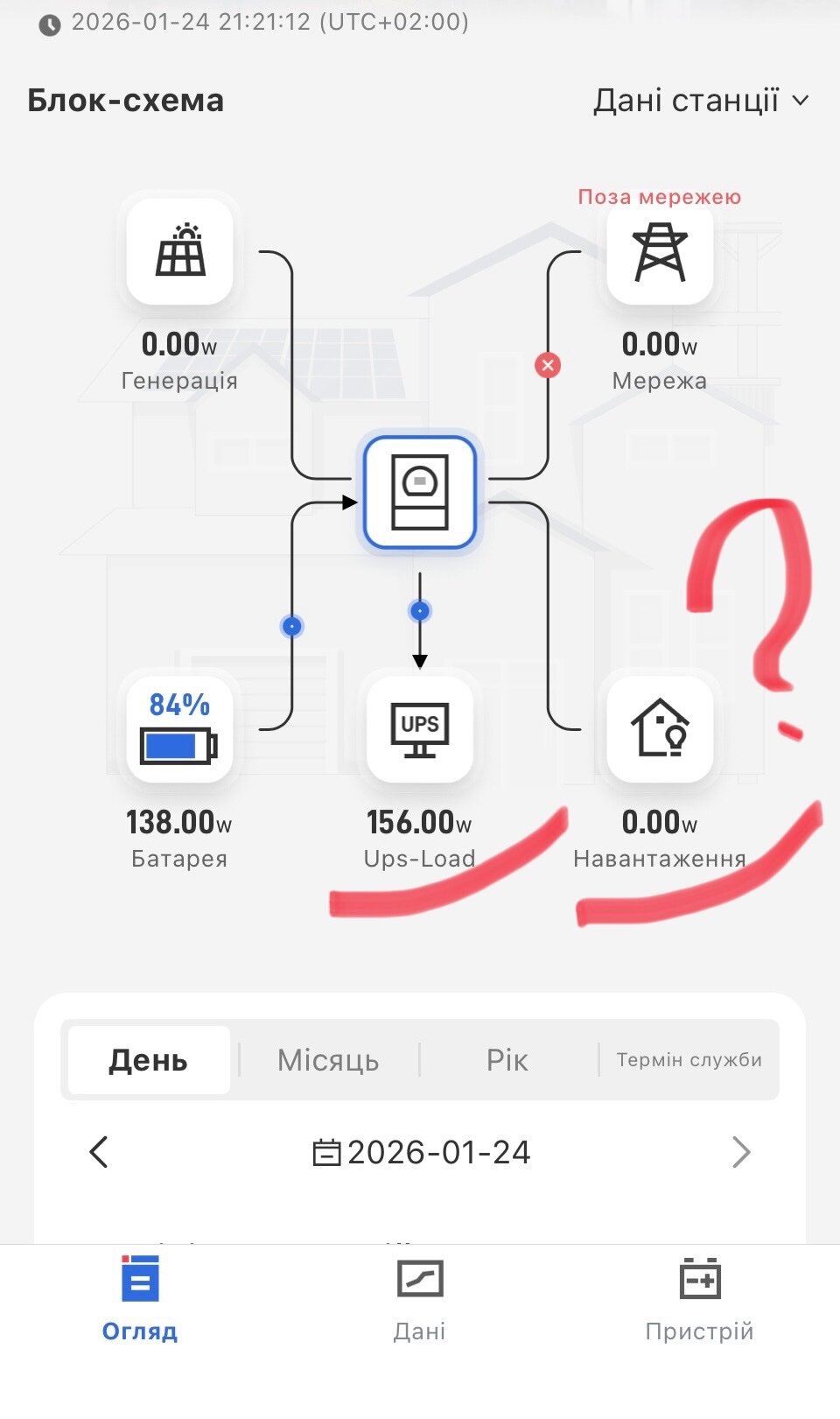Open the Навантаження home load tile
This screenshot has height=1419, width=840.
click(660, 729)
